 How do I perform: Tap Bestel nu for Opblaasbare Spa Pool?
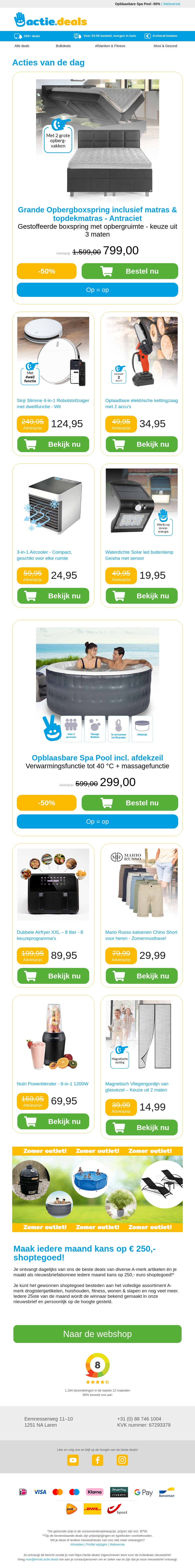point(129,803)
